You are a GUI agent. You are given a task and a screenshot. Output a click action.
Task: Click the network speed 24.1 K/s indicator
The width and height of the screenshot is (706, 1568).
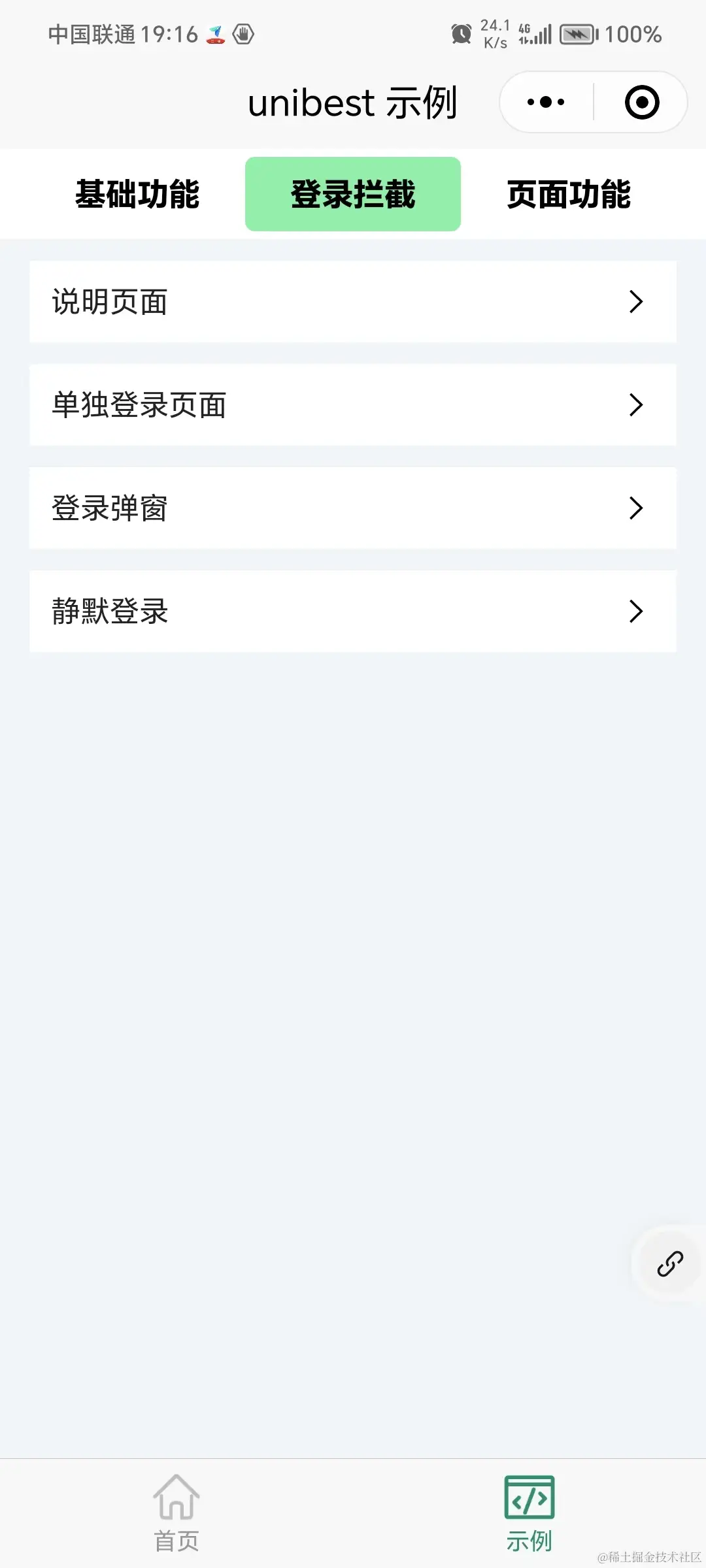click(495, 34)
